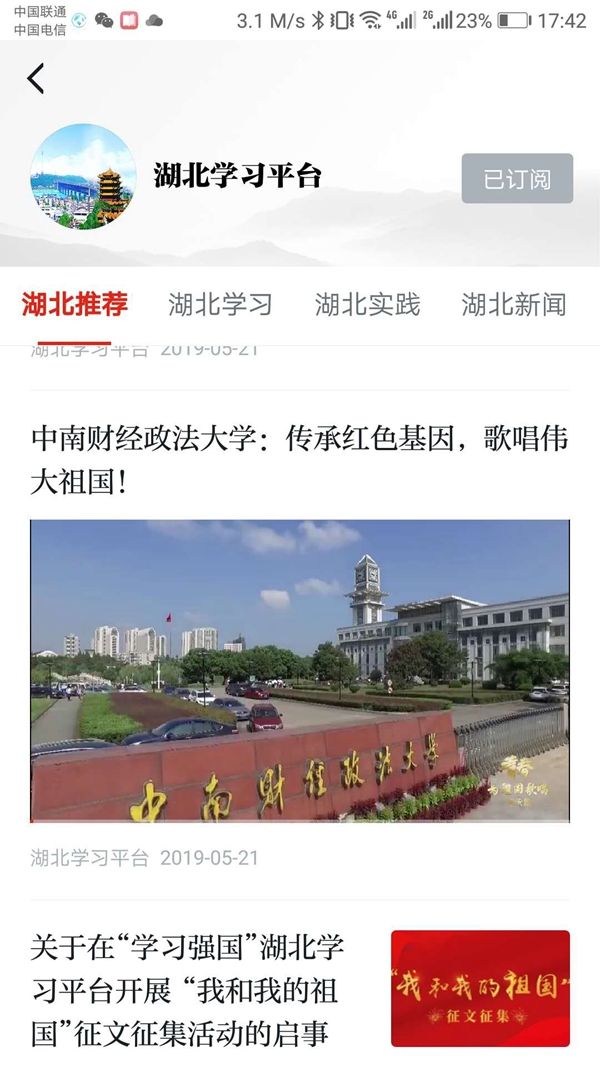Viewport: 600px width, 1067px height.
Task: Open the 湖北实践 tab
Action: point(367,304)
